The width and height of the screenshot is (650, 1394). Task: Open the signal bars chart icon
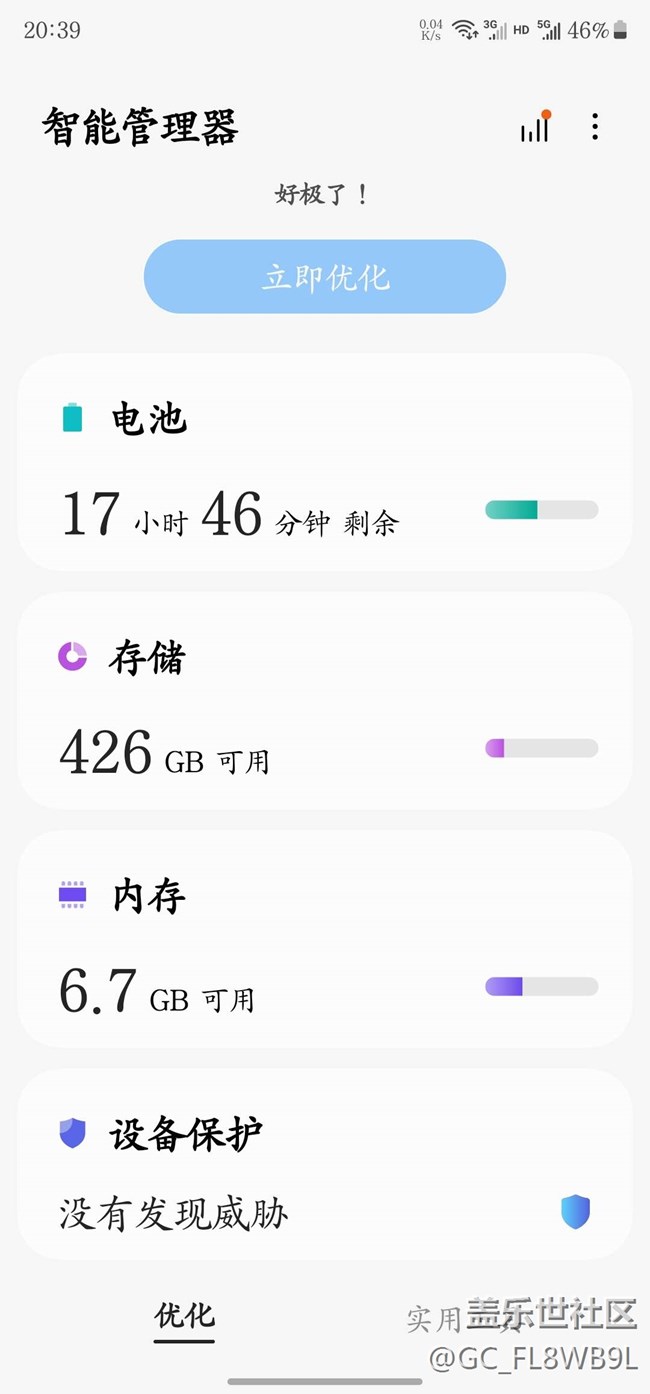coord(535,127)
